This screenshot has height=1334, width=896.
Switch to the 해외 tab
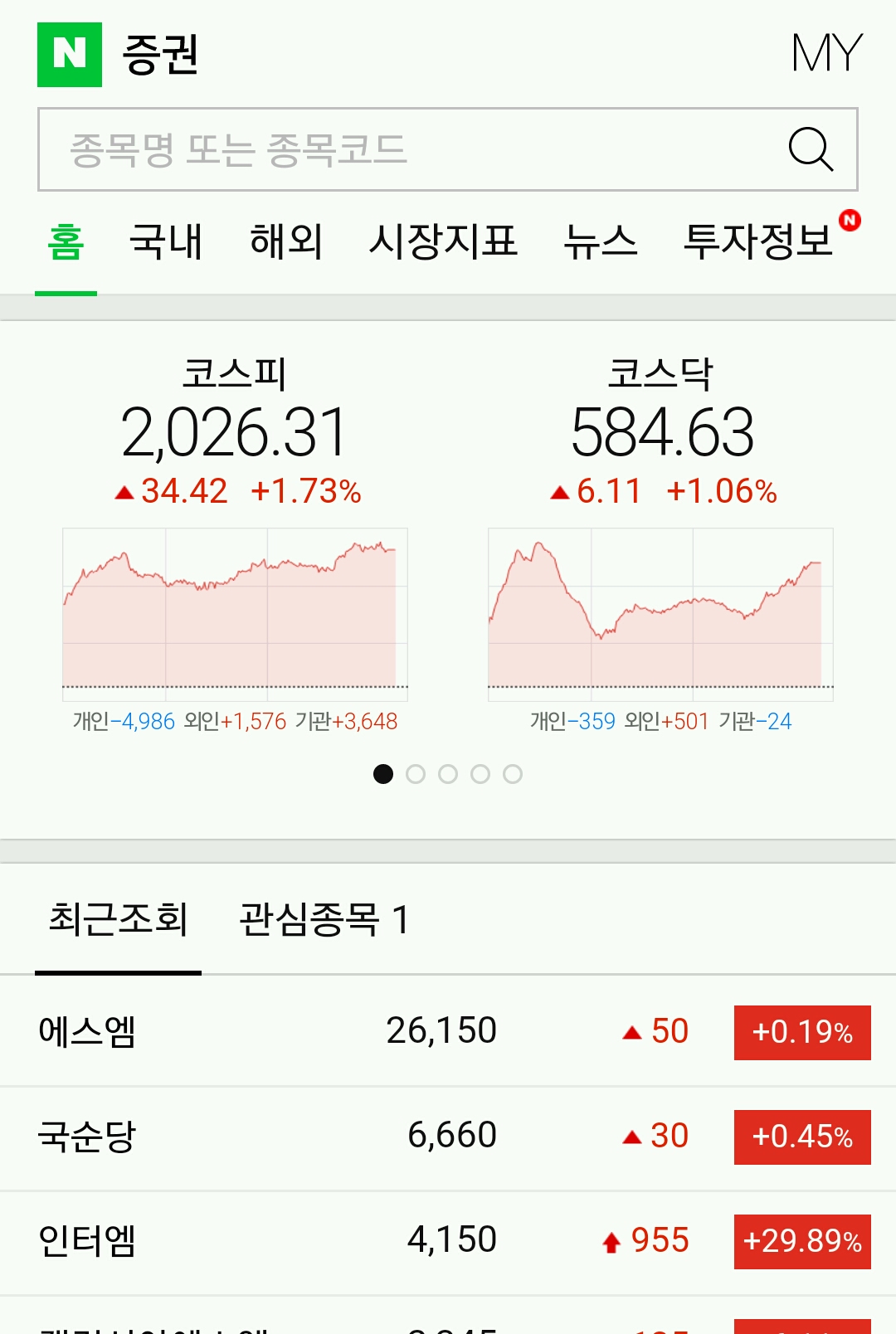point(286,241)
